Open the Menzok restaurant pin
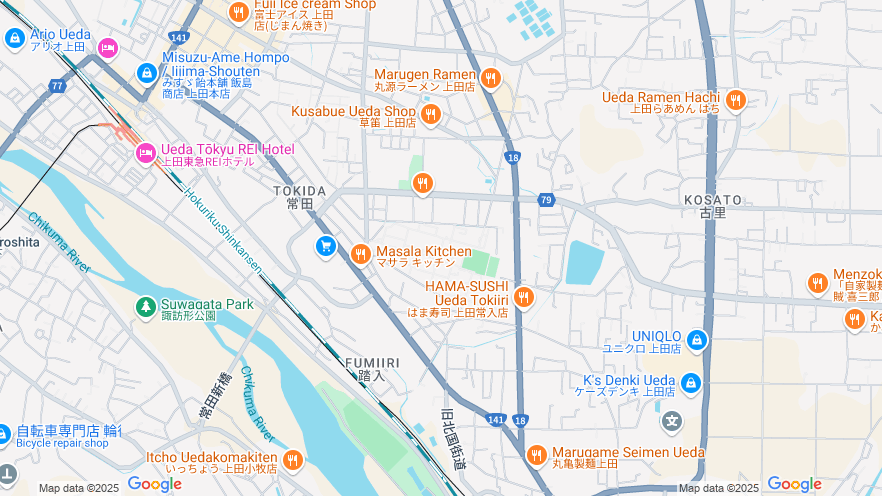882x496 pixels. (819, 282)
